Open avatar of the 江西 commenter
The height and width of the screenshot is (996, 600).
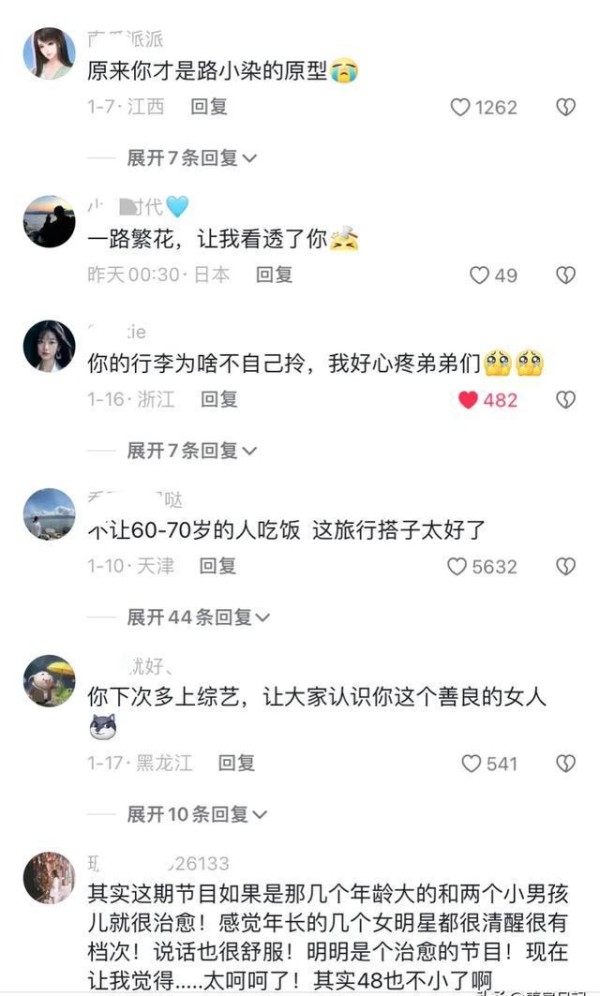[49, 53]
